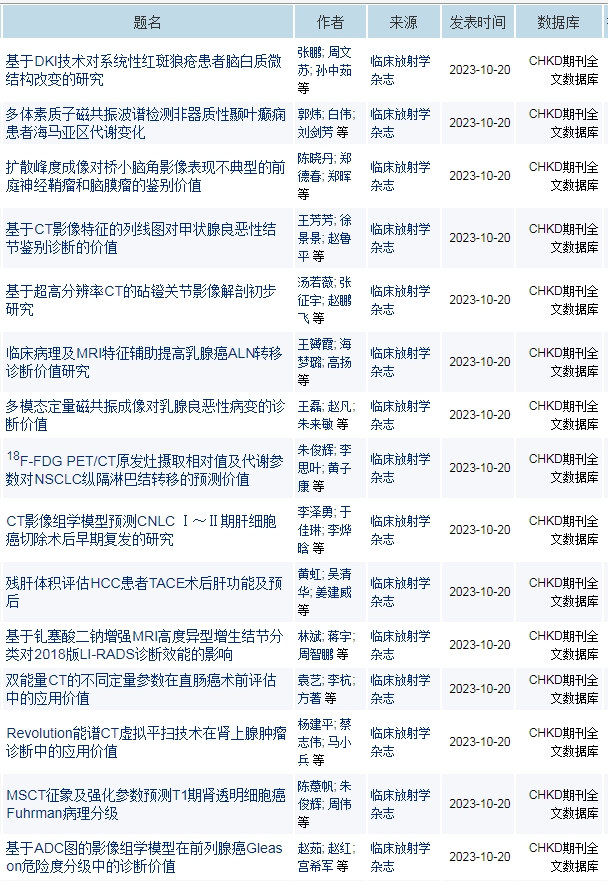View the CT影像组学模型预测CNLC article
Screen dimensions: 608x881
(143, 530)
